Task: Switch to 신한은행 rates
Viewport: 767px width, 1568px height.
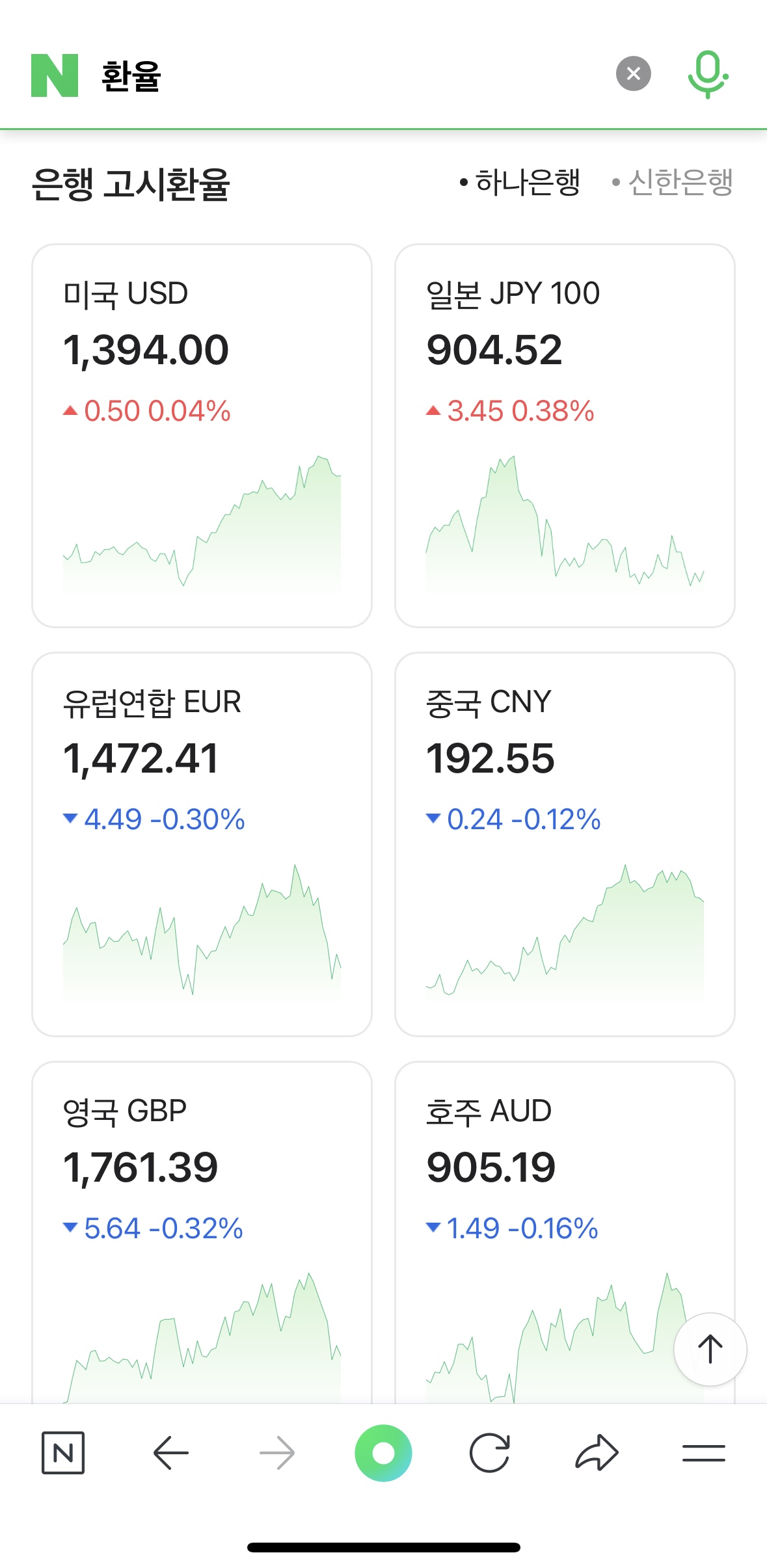Action: 673,183
